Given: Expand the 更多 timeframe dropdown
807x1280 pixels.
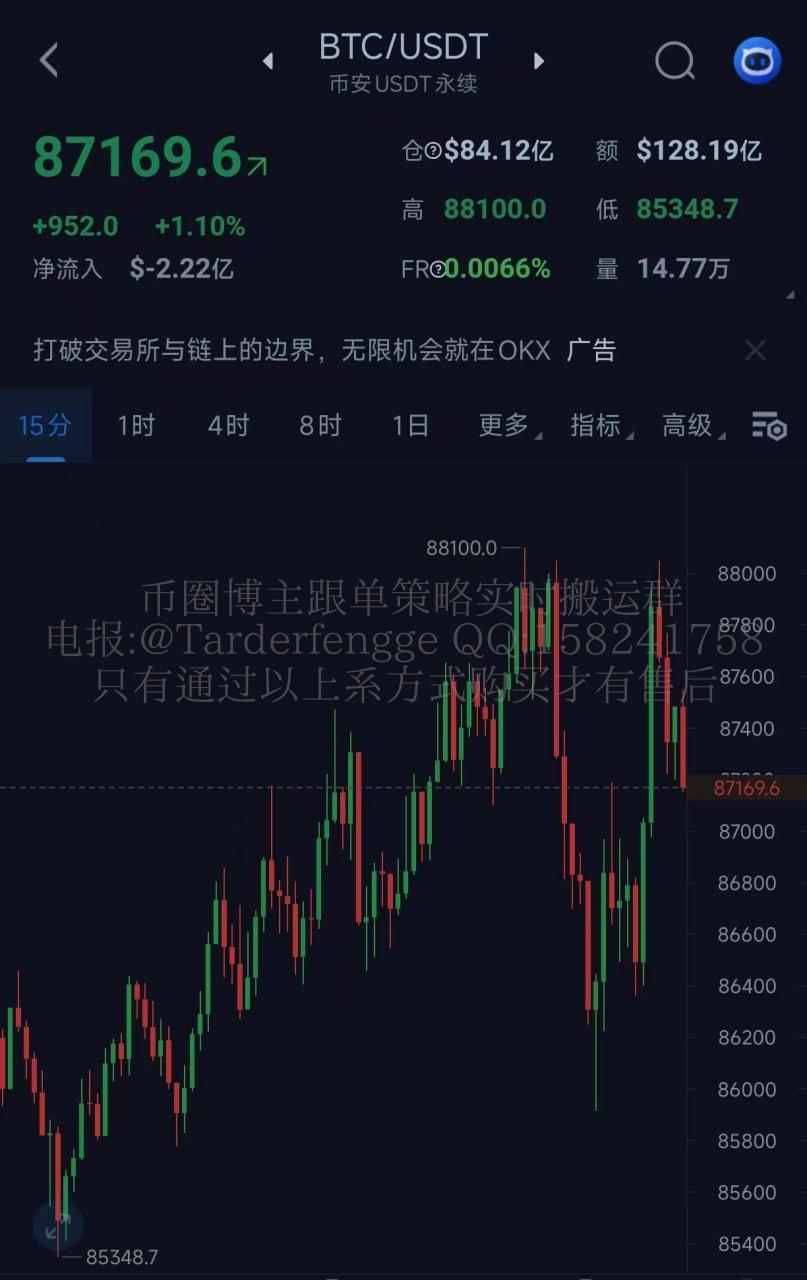Looking at the screenshot, I should pos(506,425).
